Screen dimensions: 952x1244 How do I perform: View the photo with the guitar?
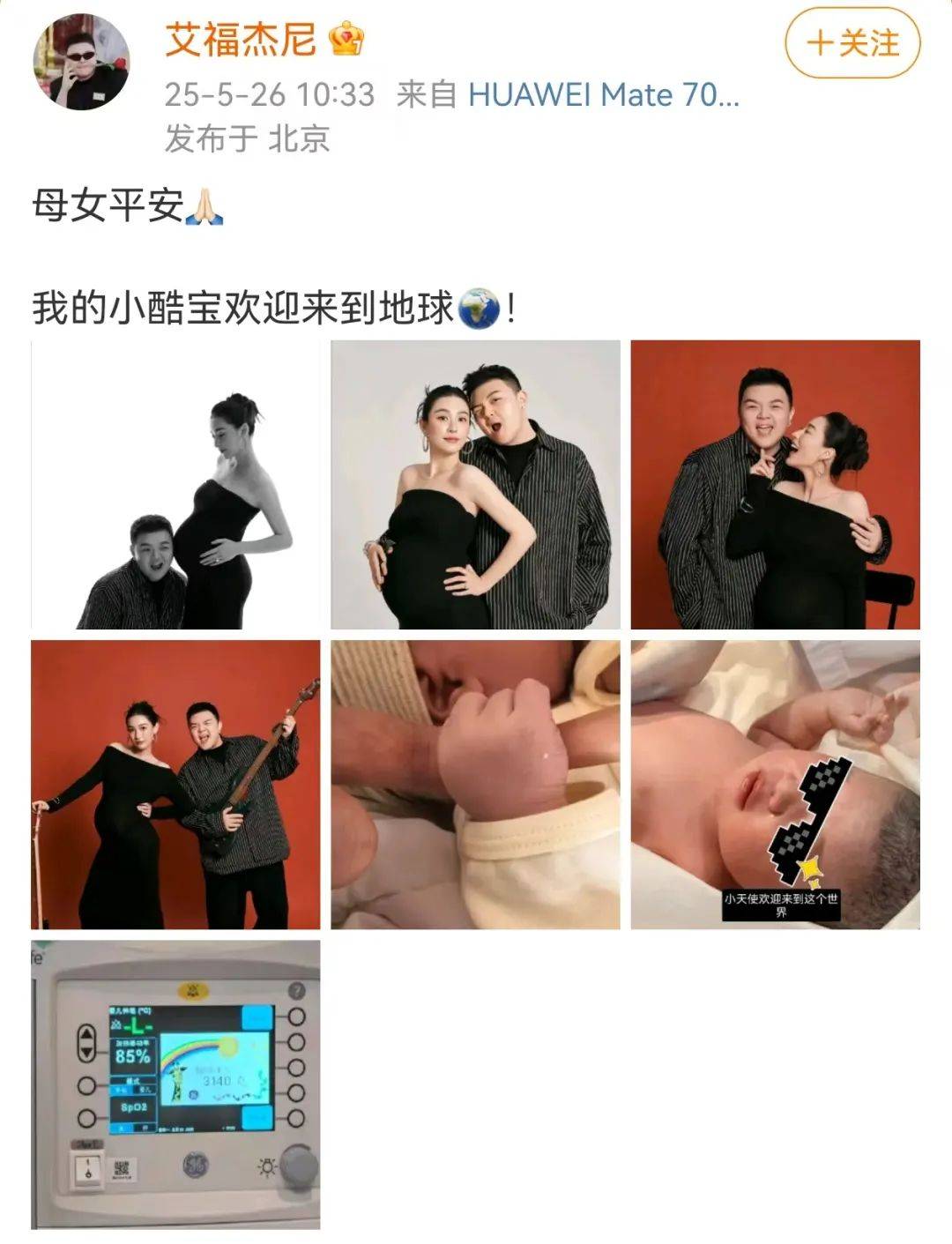pyautogui.click(x=175, y=785)
